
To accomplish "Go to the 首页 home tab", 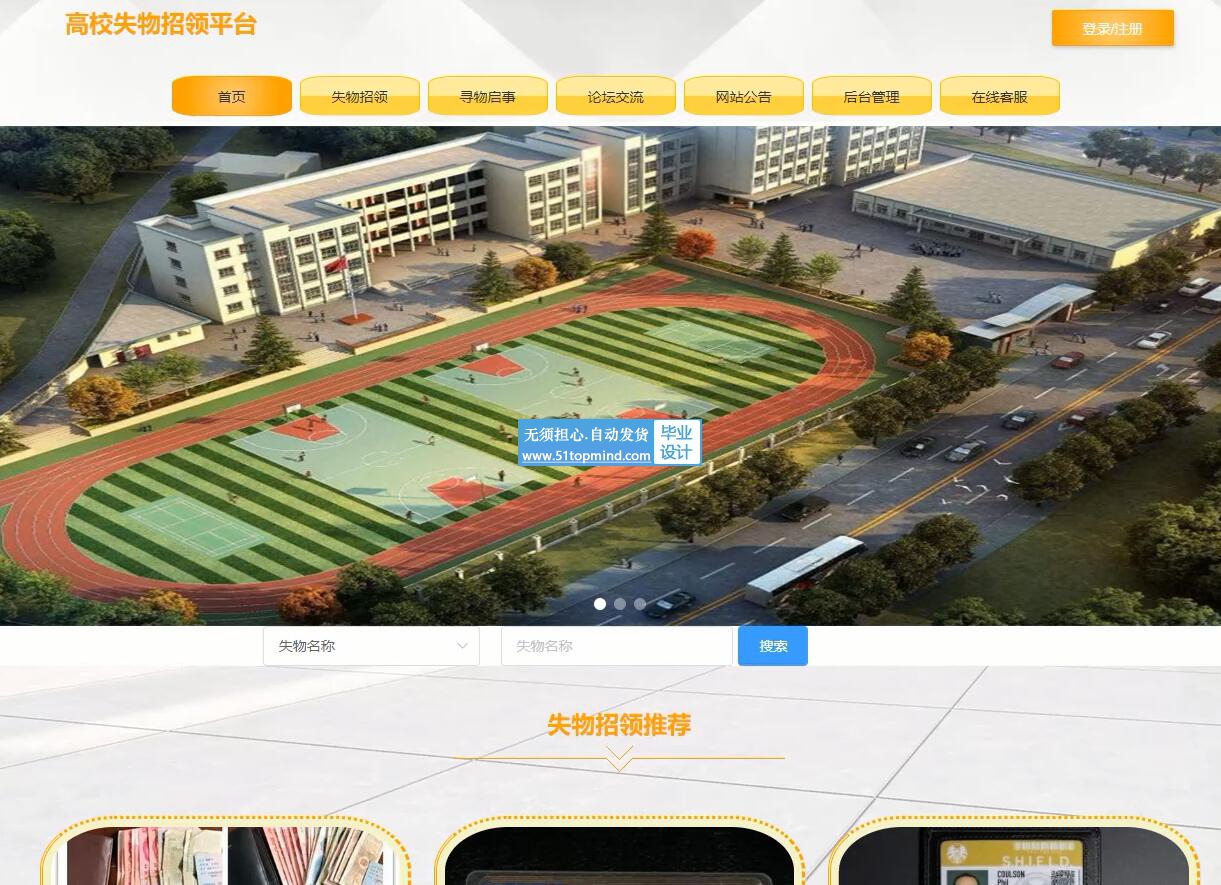I will pyautogui.click(x=231, y=97).
